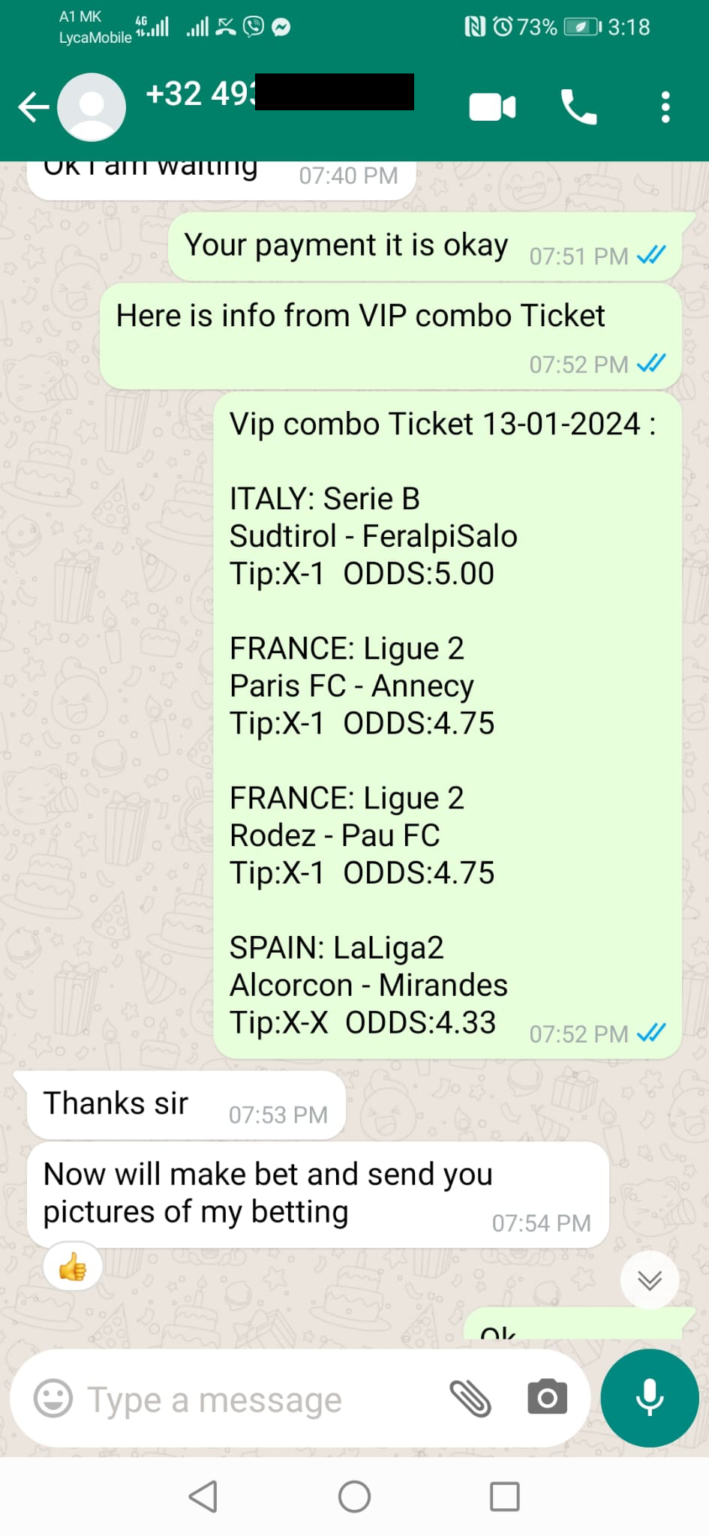The height and width of the screenshot is (1536, 709).
Task: Open the contact's profile picture
Action: click(x=92, y=107)
